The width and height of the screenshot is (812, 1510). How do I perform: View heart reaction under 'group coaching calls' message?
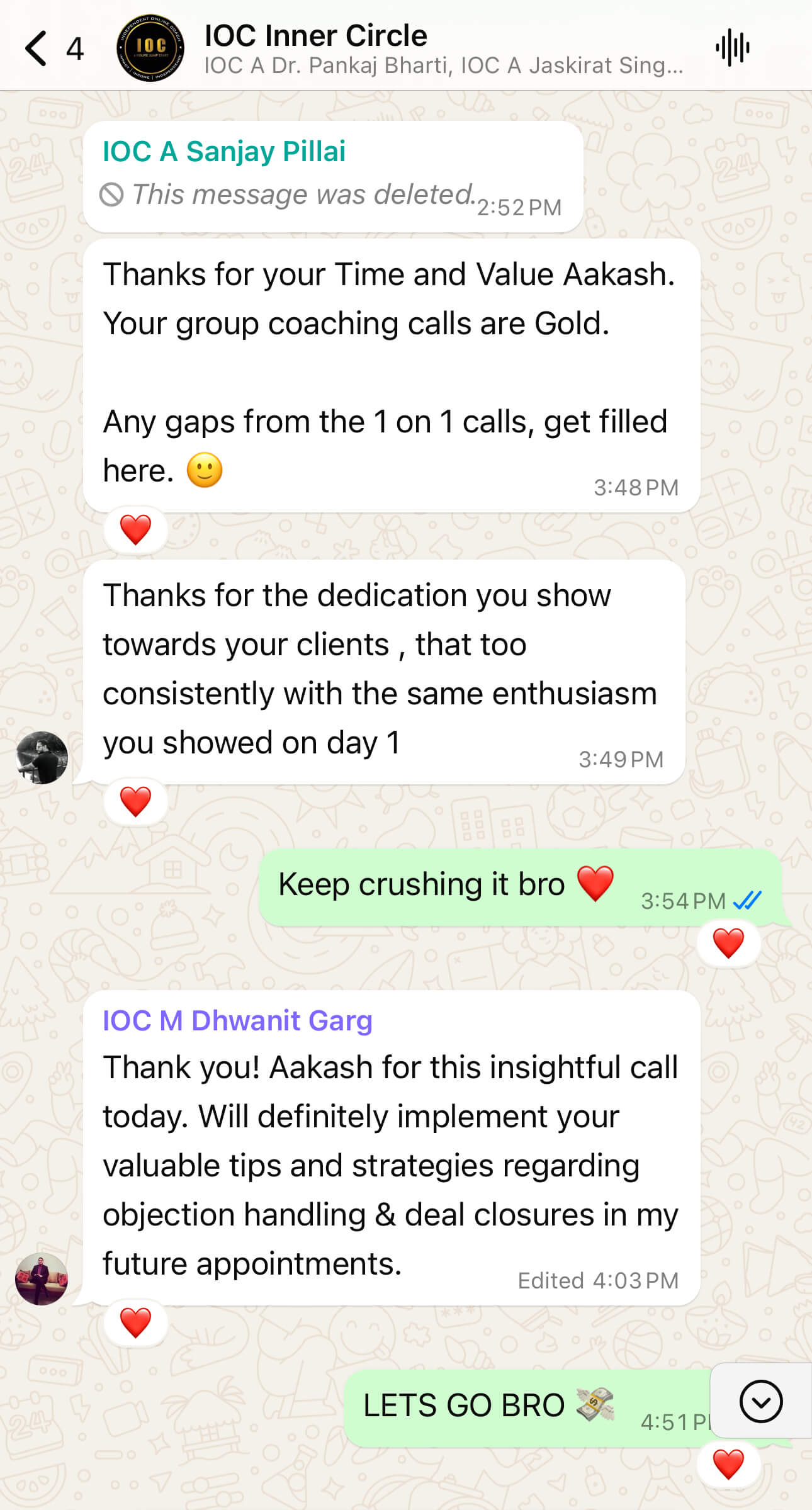135,529
